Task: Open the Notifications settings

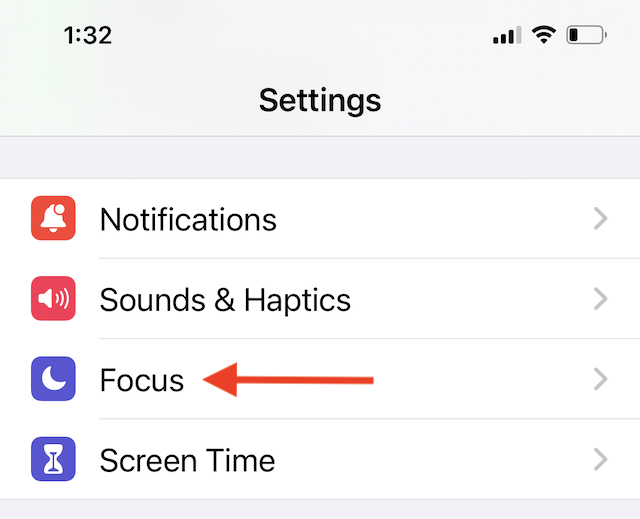Action: [188, 219]
